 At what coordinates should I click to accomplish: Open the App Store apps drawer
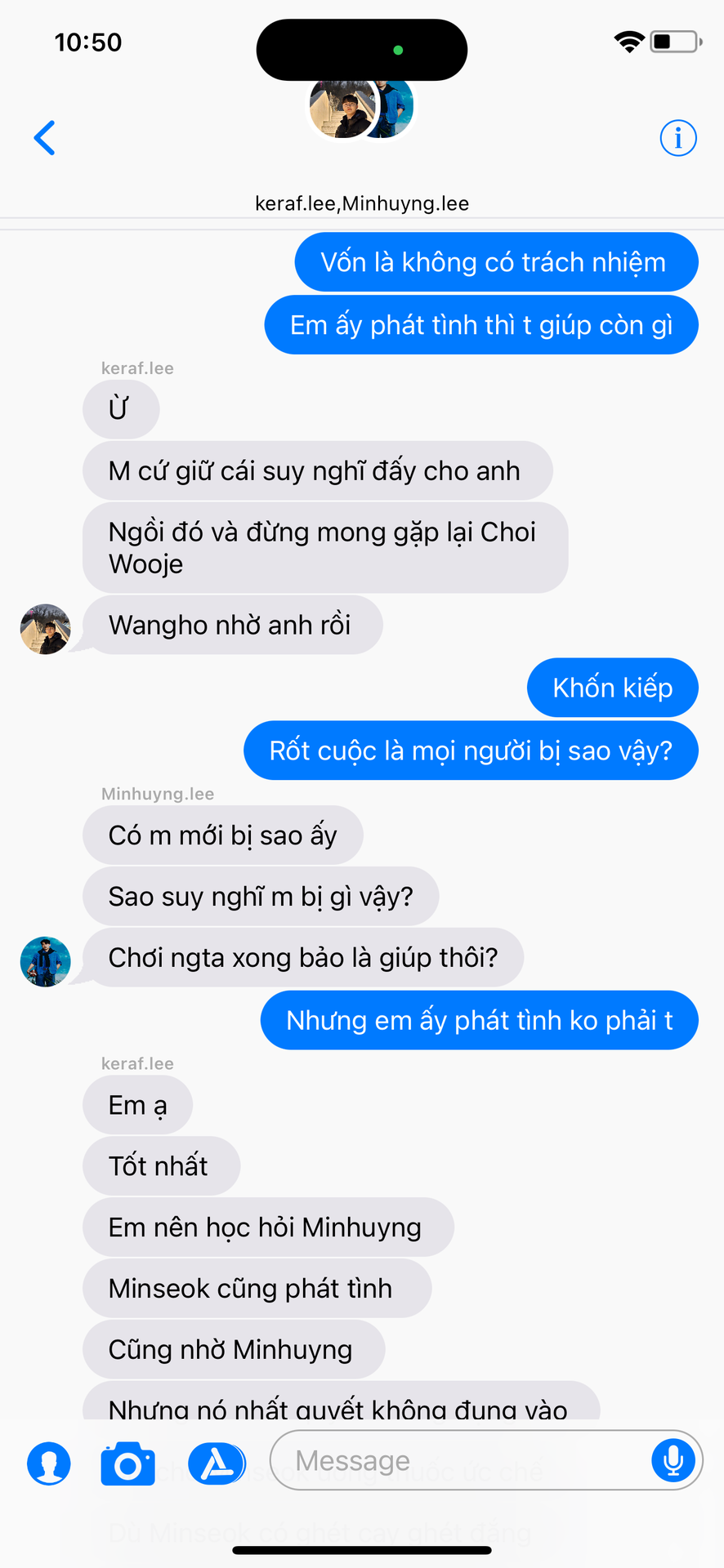pos(217,1463)
